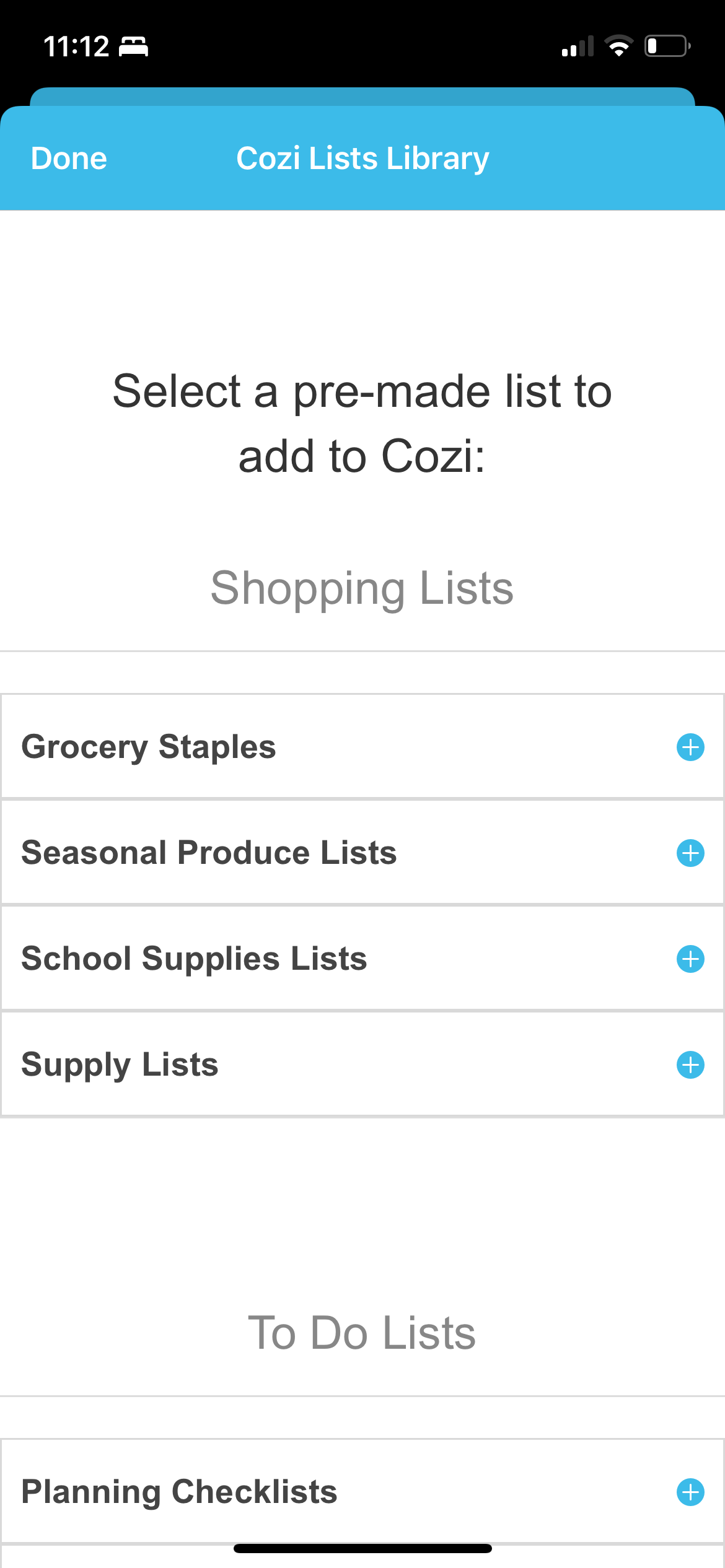
Task: Click the plus icon next to Planning Checklists
Action: [x=690, y=1491]
